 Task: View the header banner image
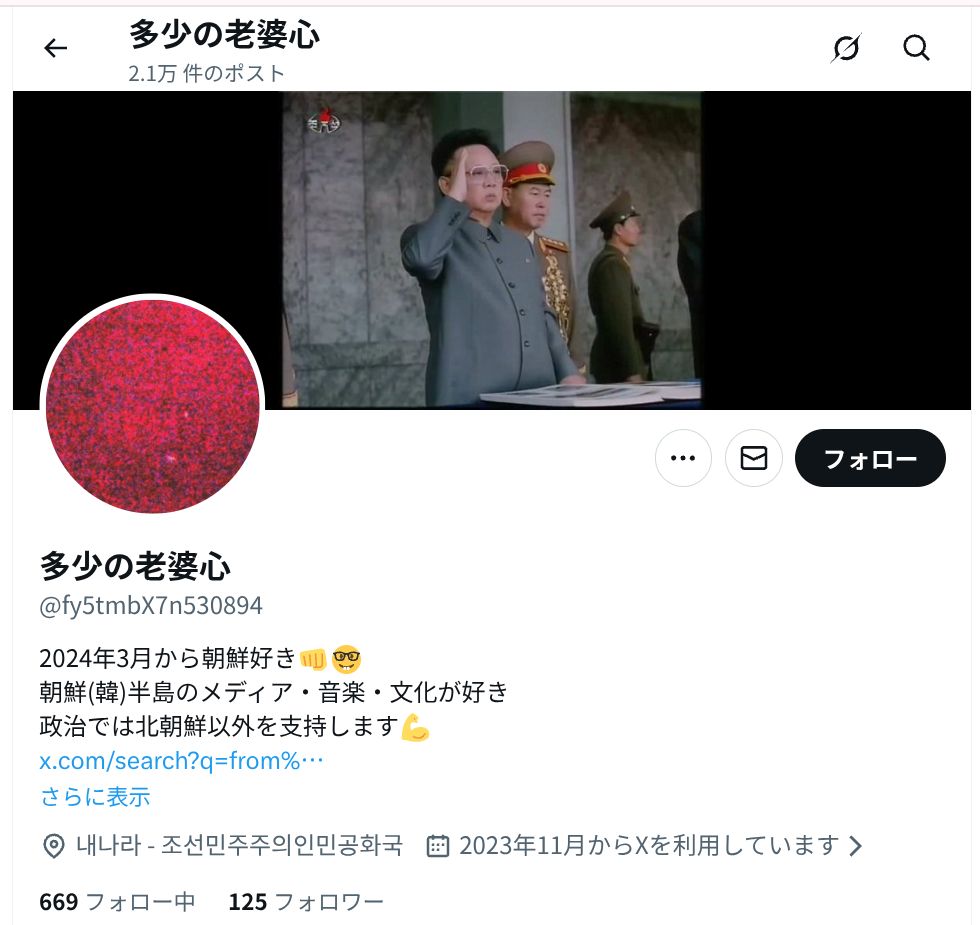click(600, 250)
